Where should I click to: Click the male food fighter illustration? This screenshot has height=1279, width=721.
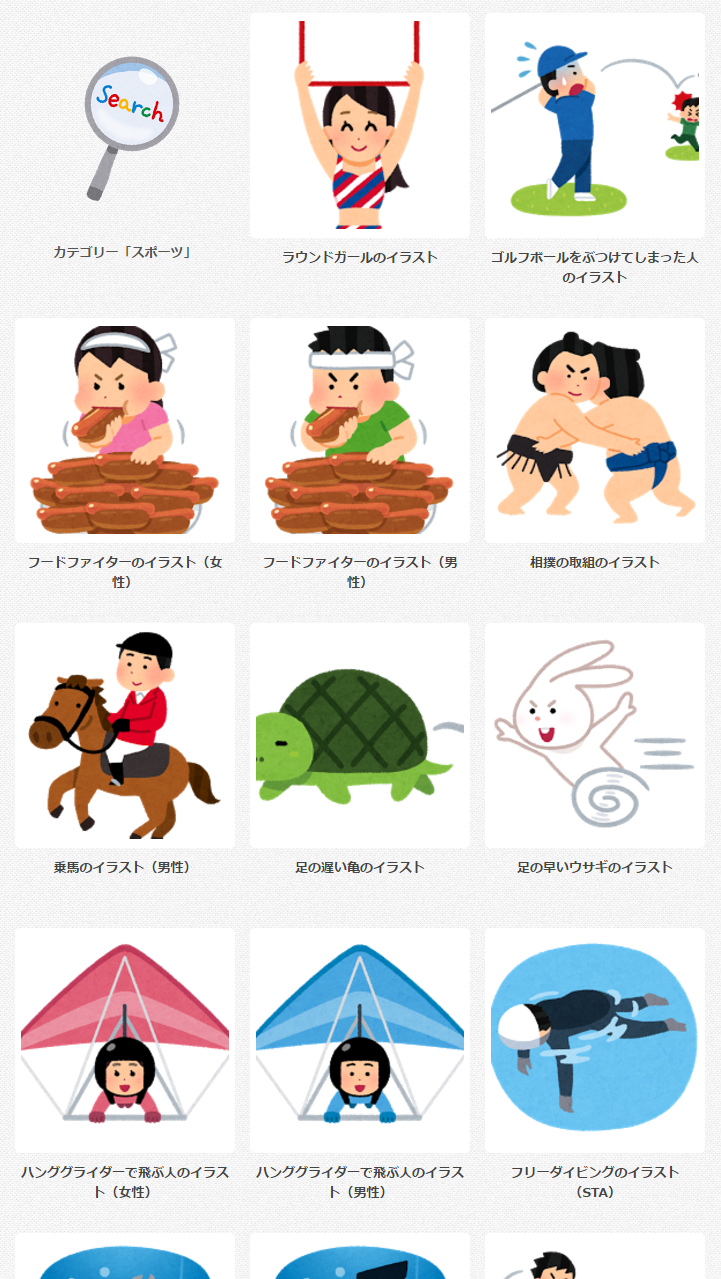360,430
